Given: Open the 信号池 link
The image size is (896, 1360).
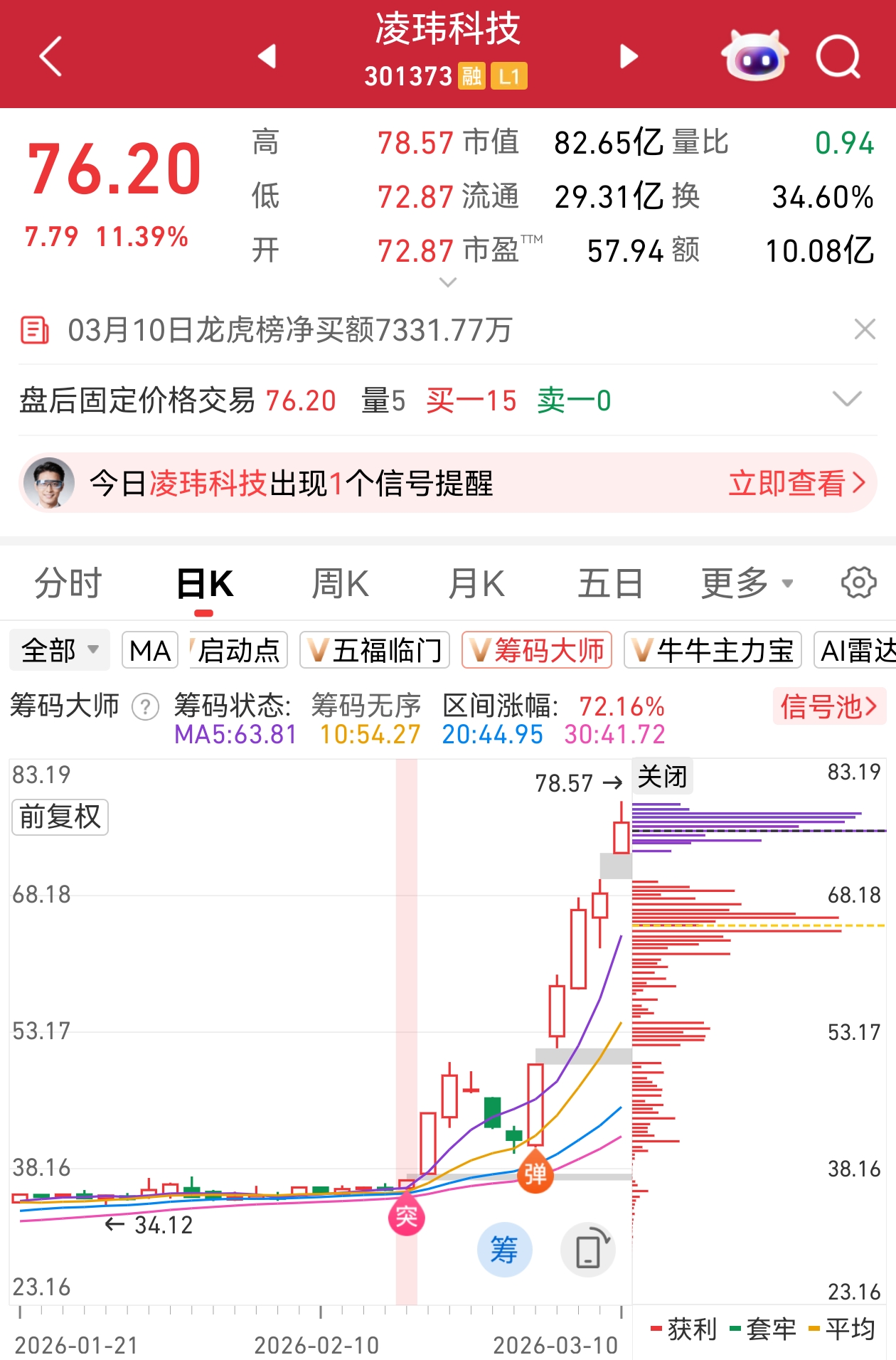Looking at the screenshot, I should pyautogui.click(x=828, y=706).
